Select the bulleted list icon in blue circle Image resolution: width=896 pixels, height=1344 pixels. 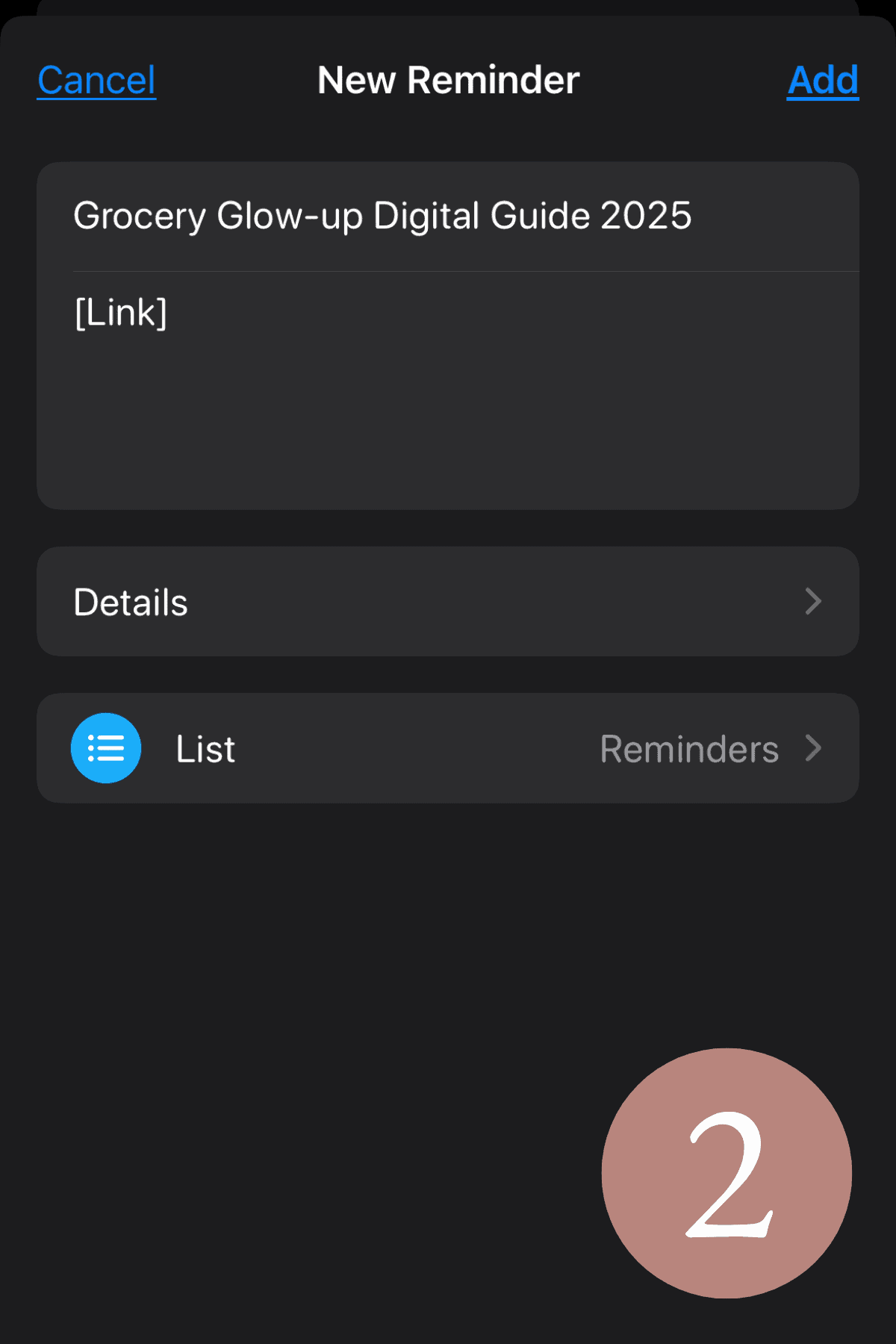coord(105,748)
